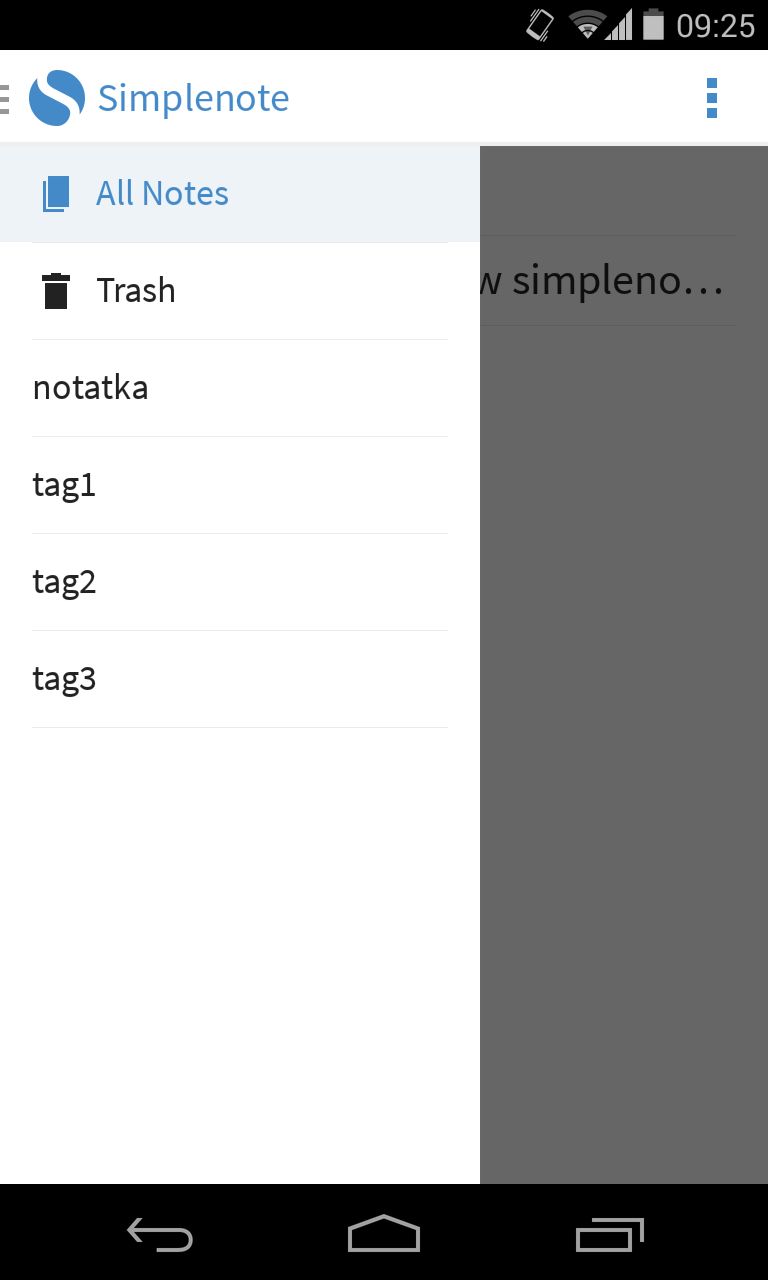This screenshot has width=768, height=1280.
Task: Tap the system back button
Action: (x=160, y=1234)
